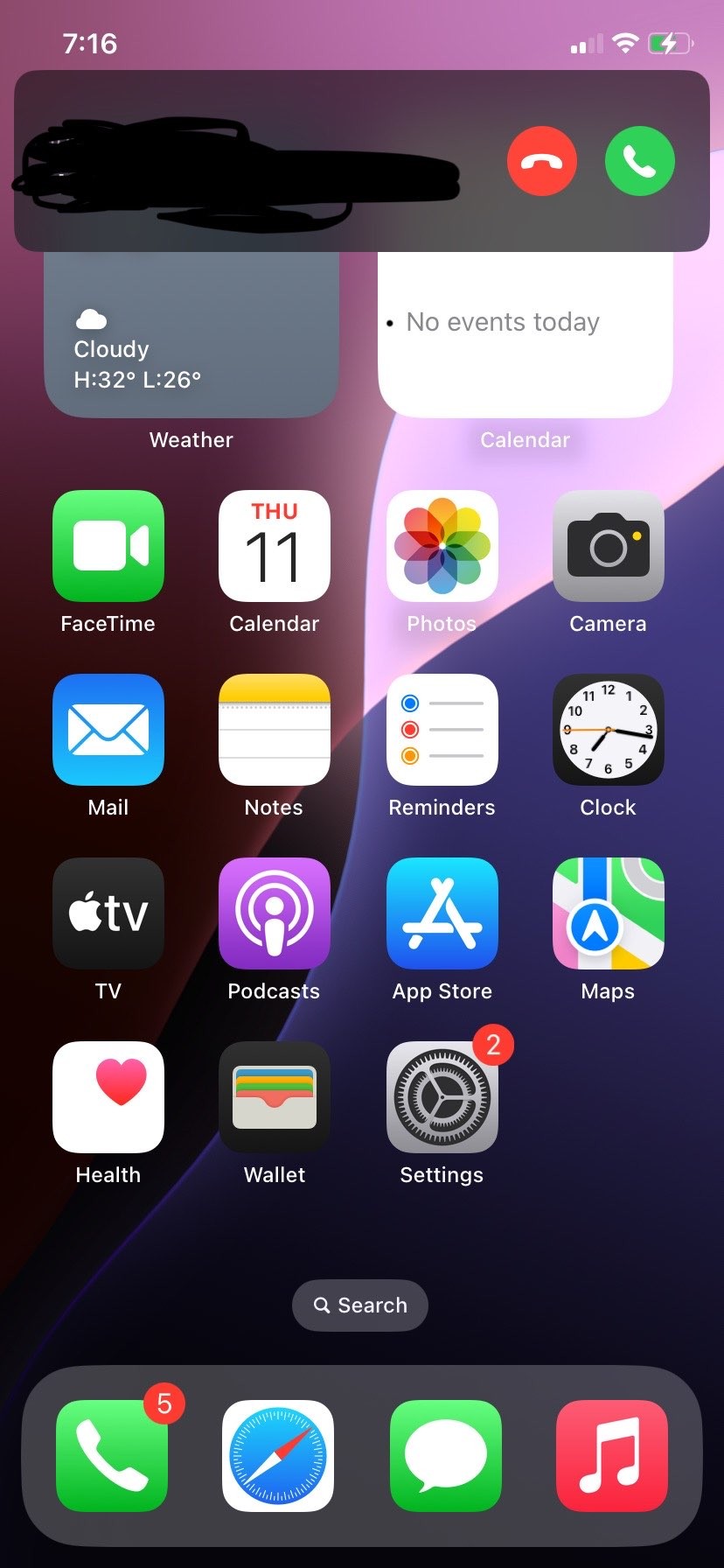This screenshot has width=724, height=1568.
Task: Launch the Apple TV app
Action: click(x=108, y=913)
